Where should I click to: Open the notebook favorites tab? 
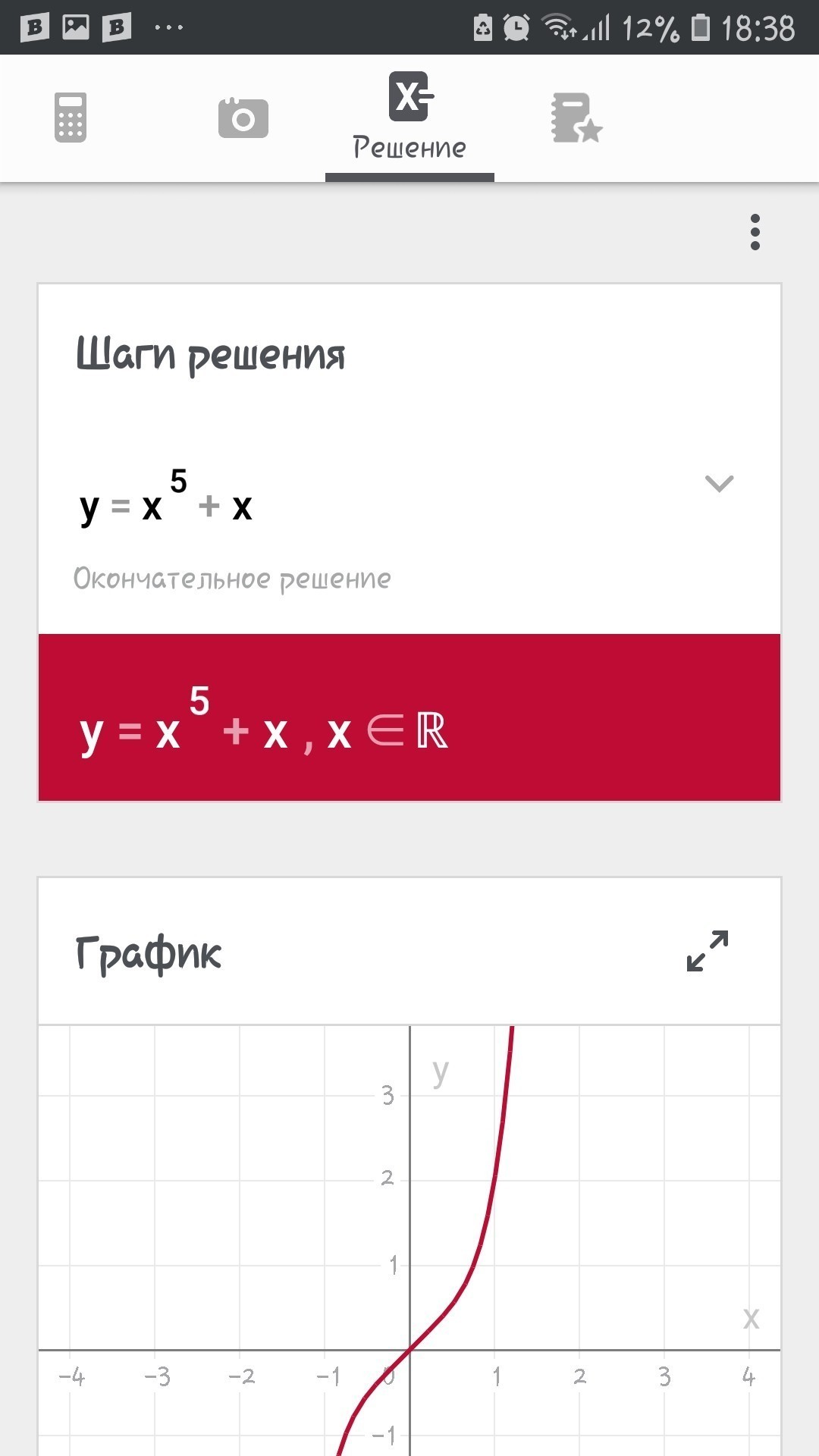[576, 118]
